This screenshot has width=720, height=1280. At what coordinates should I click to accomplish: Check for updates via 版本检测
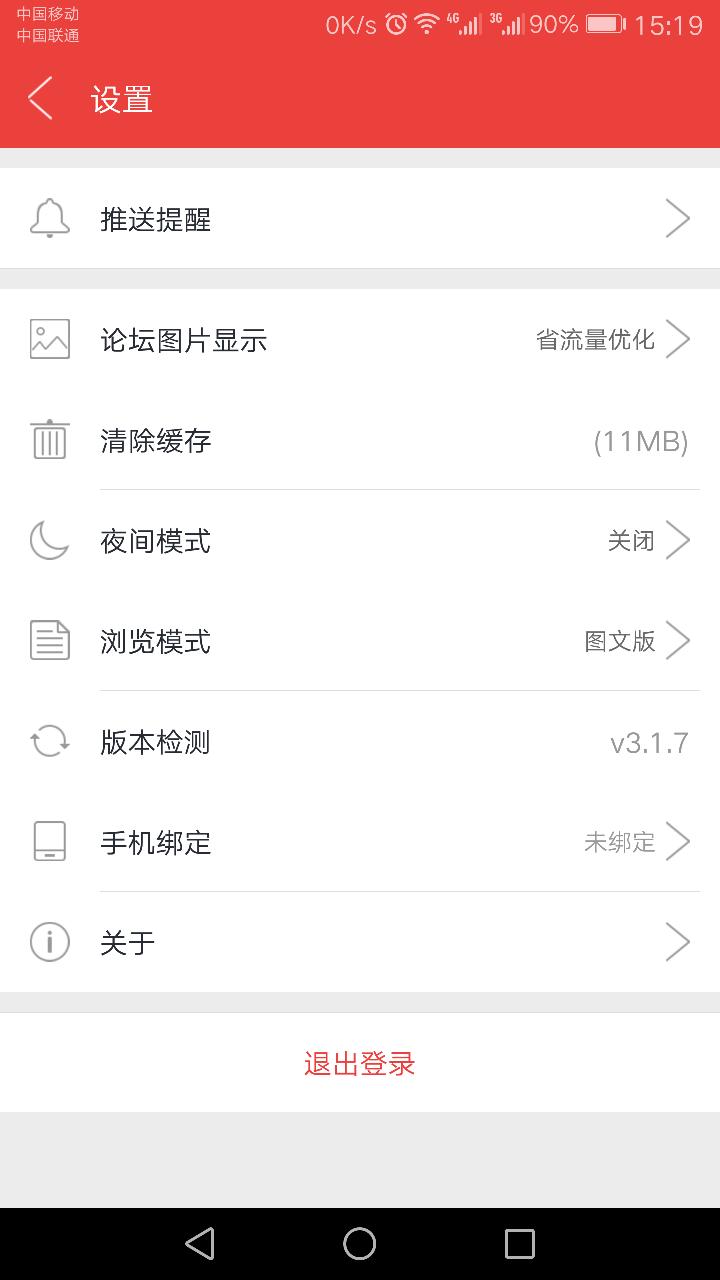click(x=360, y=742)
